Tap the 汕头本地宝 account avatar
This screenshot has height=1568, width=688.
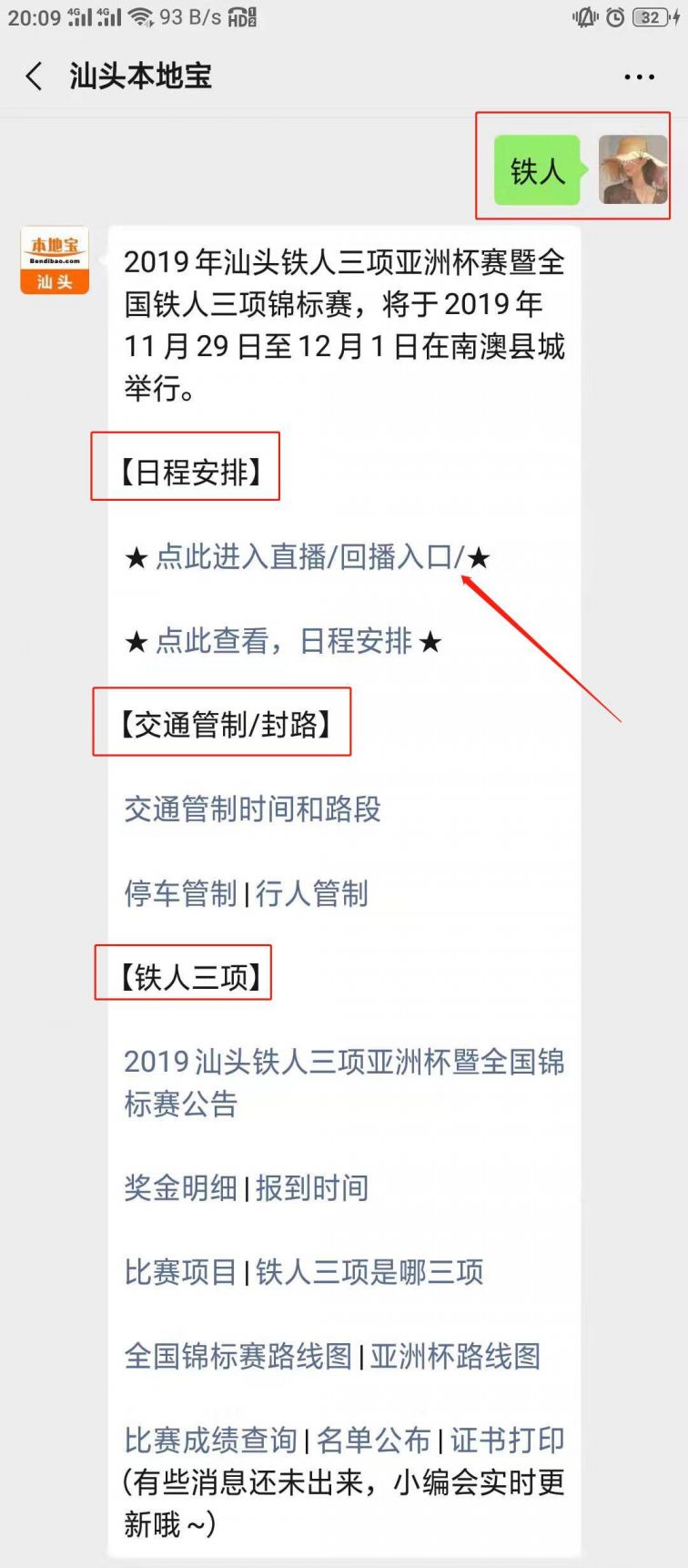[55, 260]
